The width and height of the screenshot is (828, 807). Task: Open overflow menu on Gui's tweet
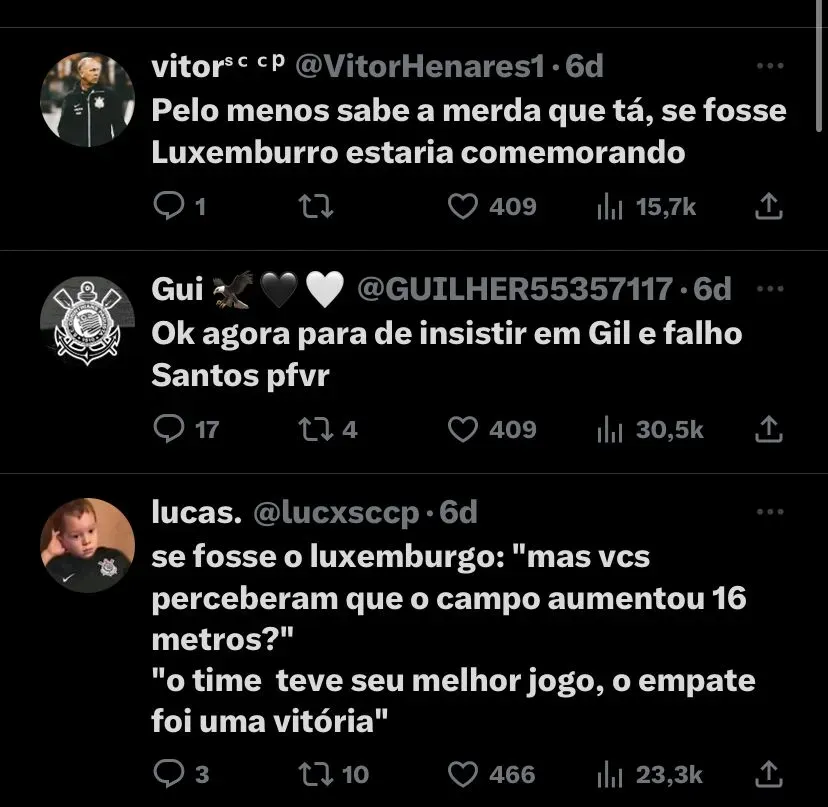[769, 290]
